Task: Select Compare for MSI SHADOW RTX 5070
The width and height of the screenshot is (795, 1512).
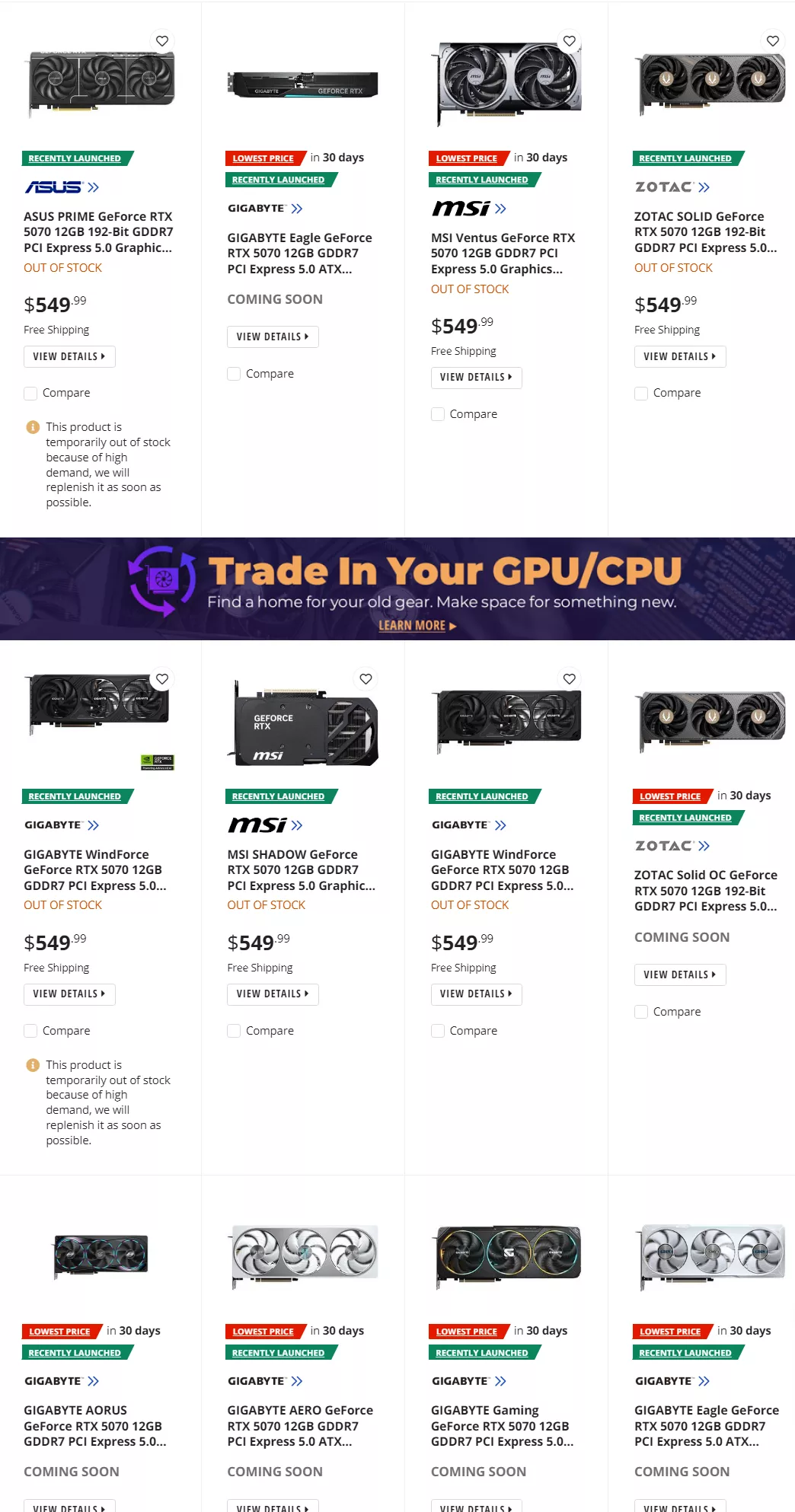Action: 234,1031
